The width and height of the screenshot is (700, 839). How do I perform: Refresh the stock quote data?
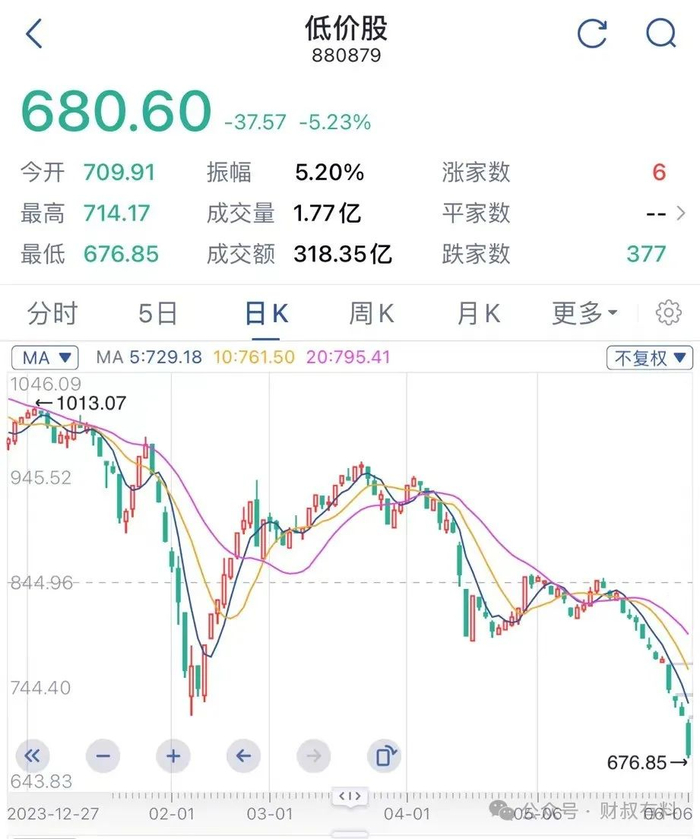coord(592,34)
